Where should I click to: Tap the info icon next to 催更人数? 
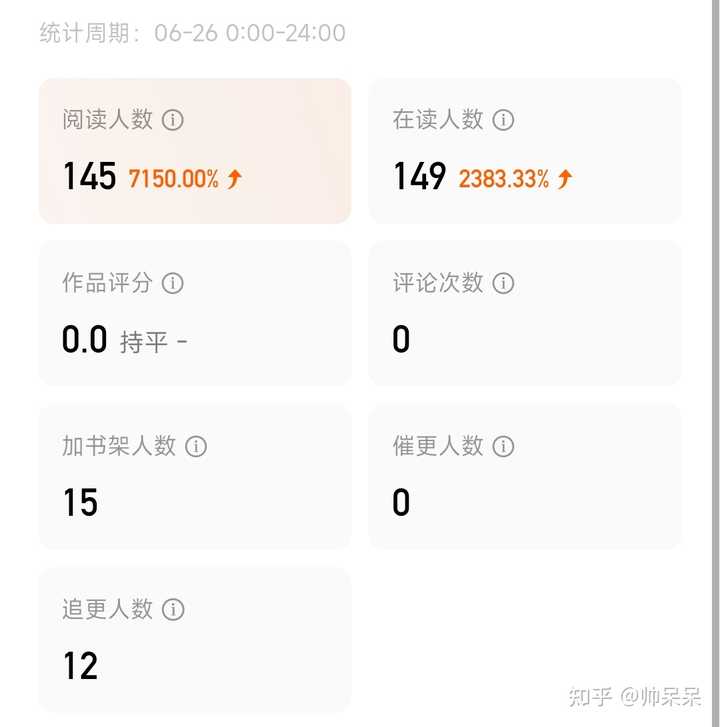(x=504, y=447)
